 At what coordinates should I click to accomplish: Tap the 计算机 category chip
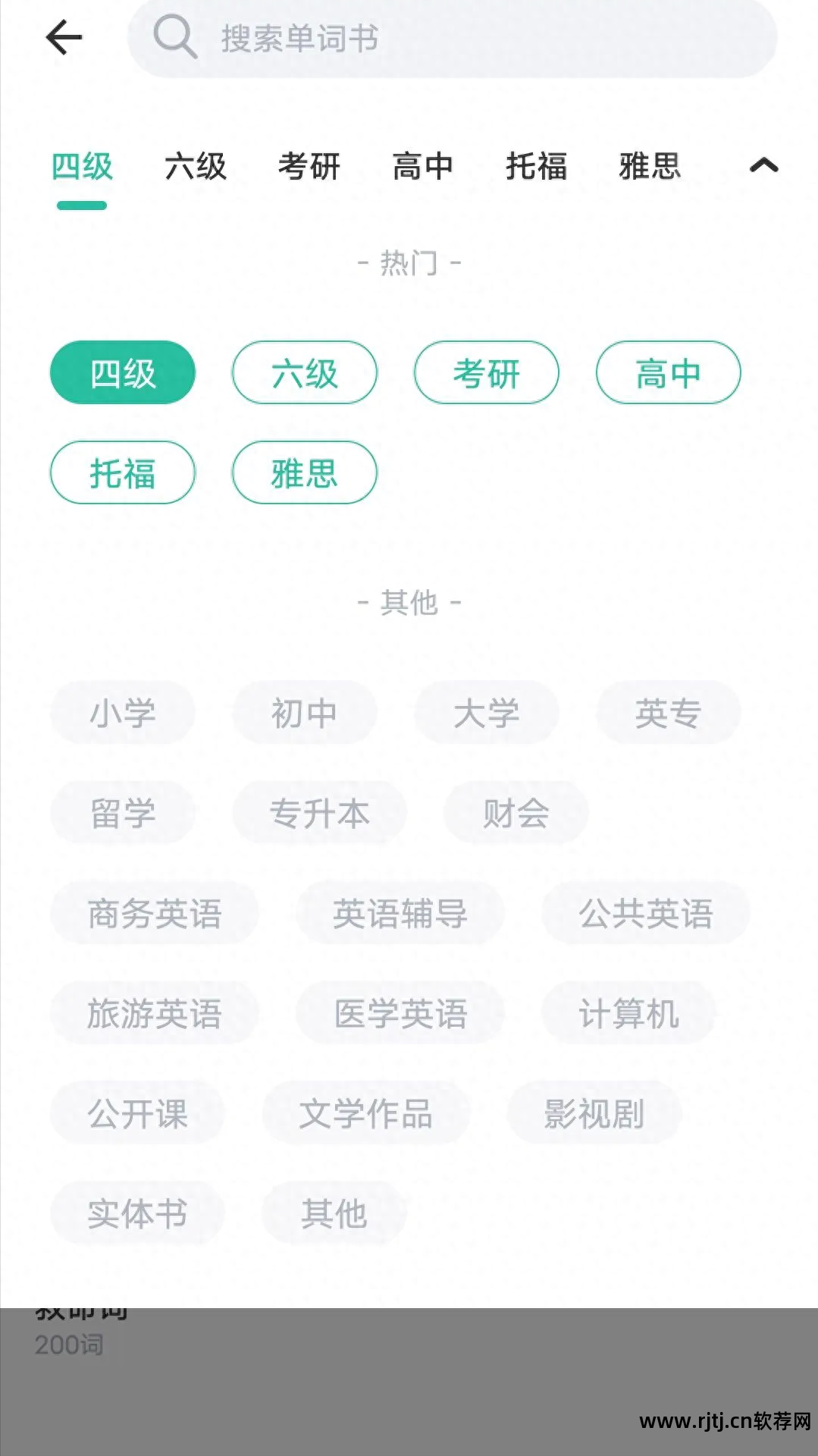(x=628, y=1013)
